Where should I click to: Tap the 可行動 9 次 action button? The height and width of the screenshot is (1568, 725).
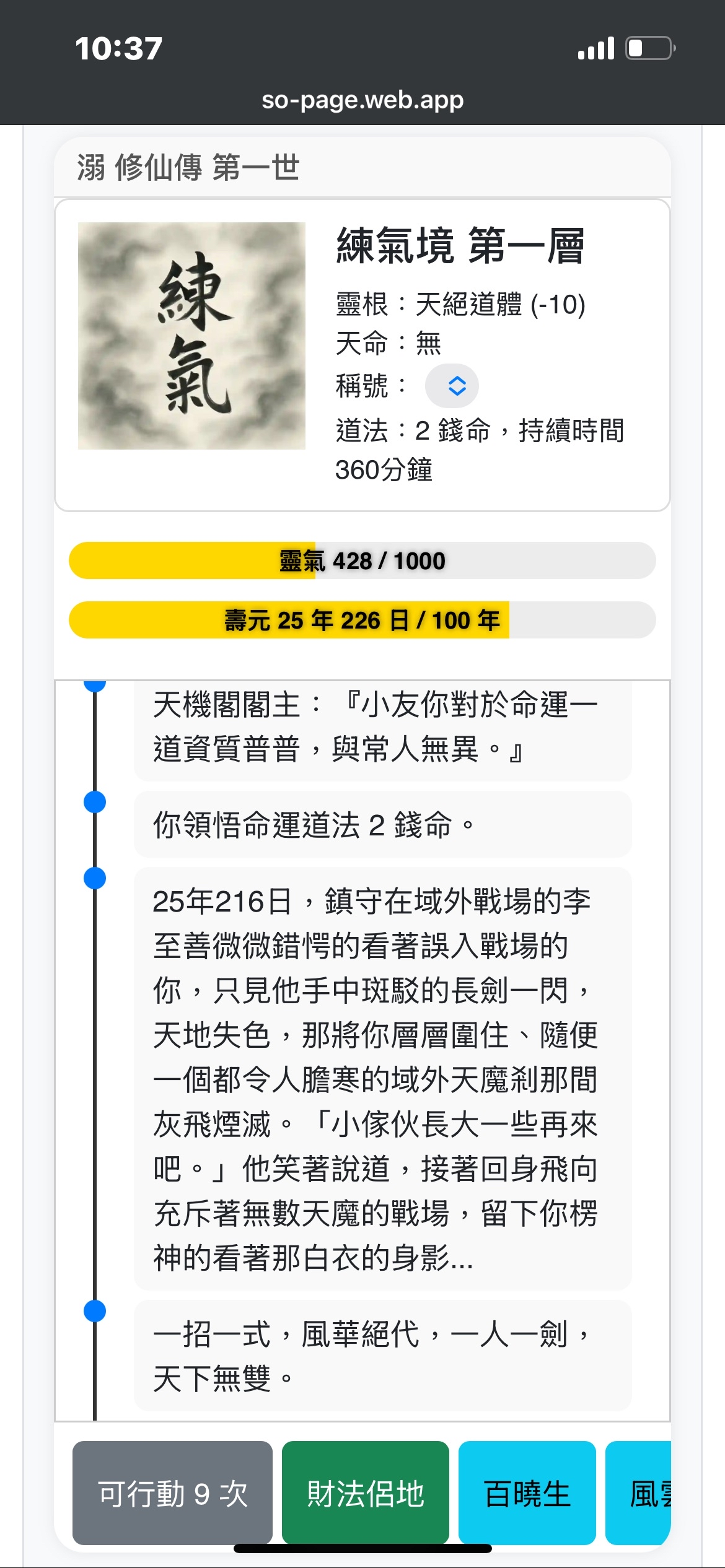172,1493
